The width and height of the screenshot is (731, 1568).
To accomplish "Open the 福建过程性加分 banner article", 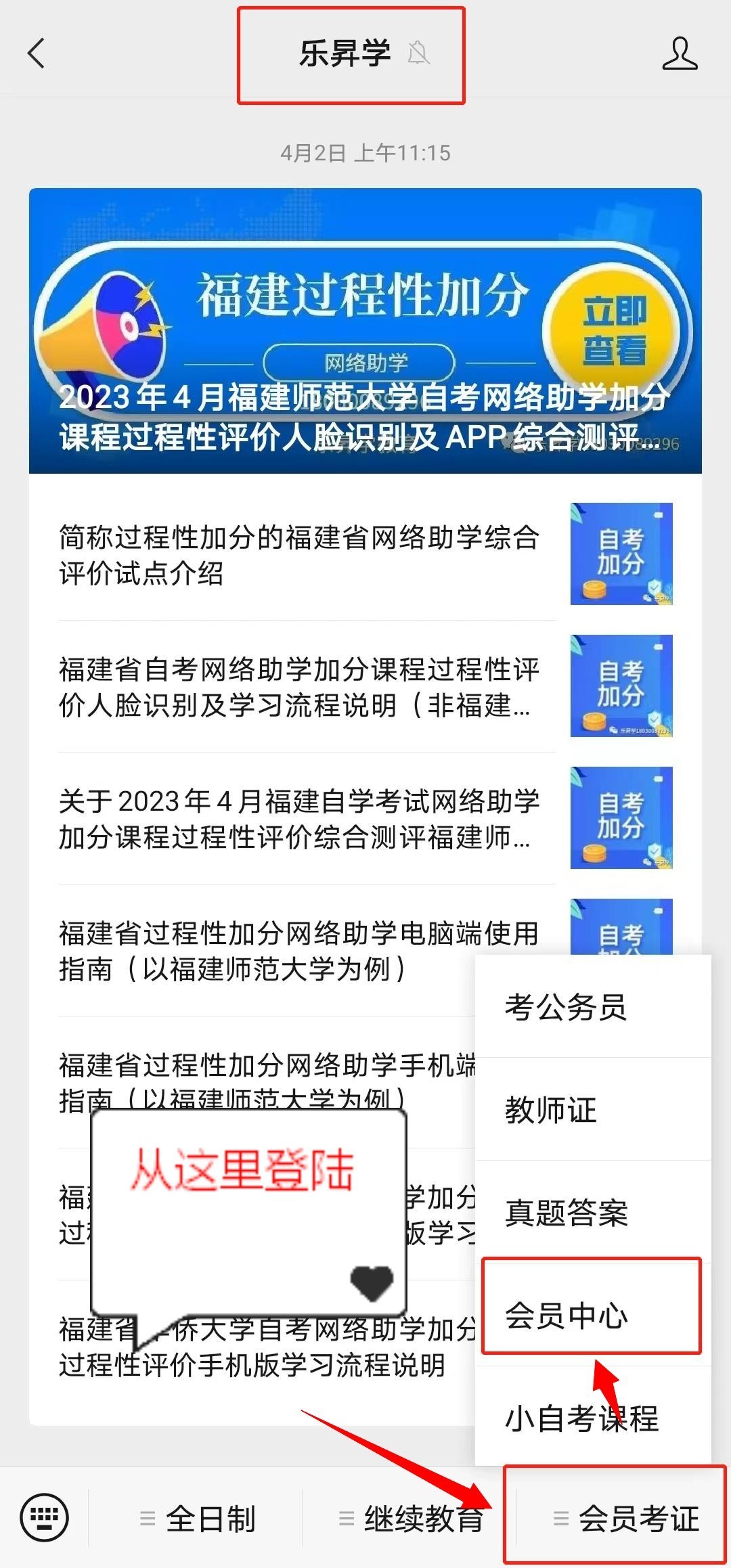I will tap(365, 331).
